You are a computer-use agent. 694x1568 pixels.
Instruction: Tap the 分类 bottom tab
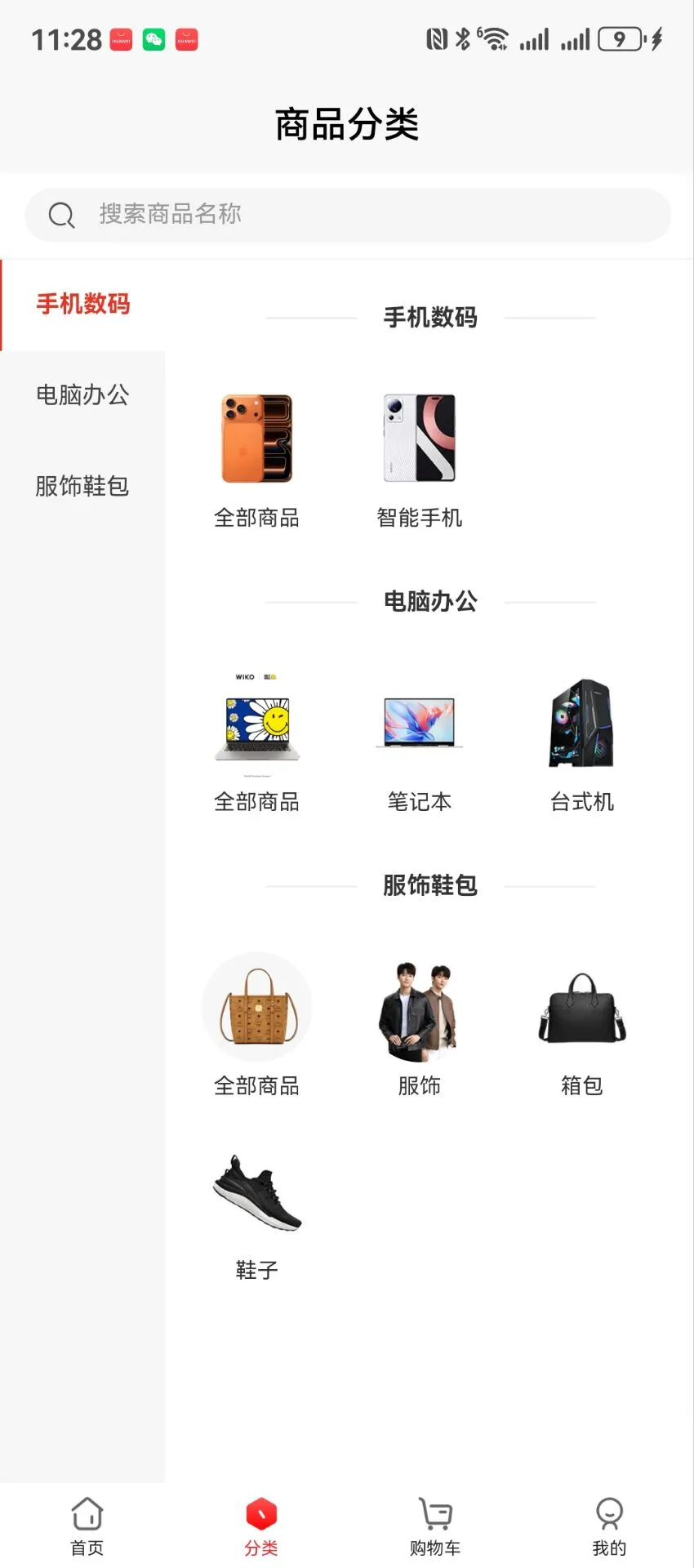coord(261,1526)
